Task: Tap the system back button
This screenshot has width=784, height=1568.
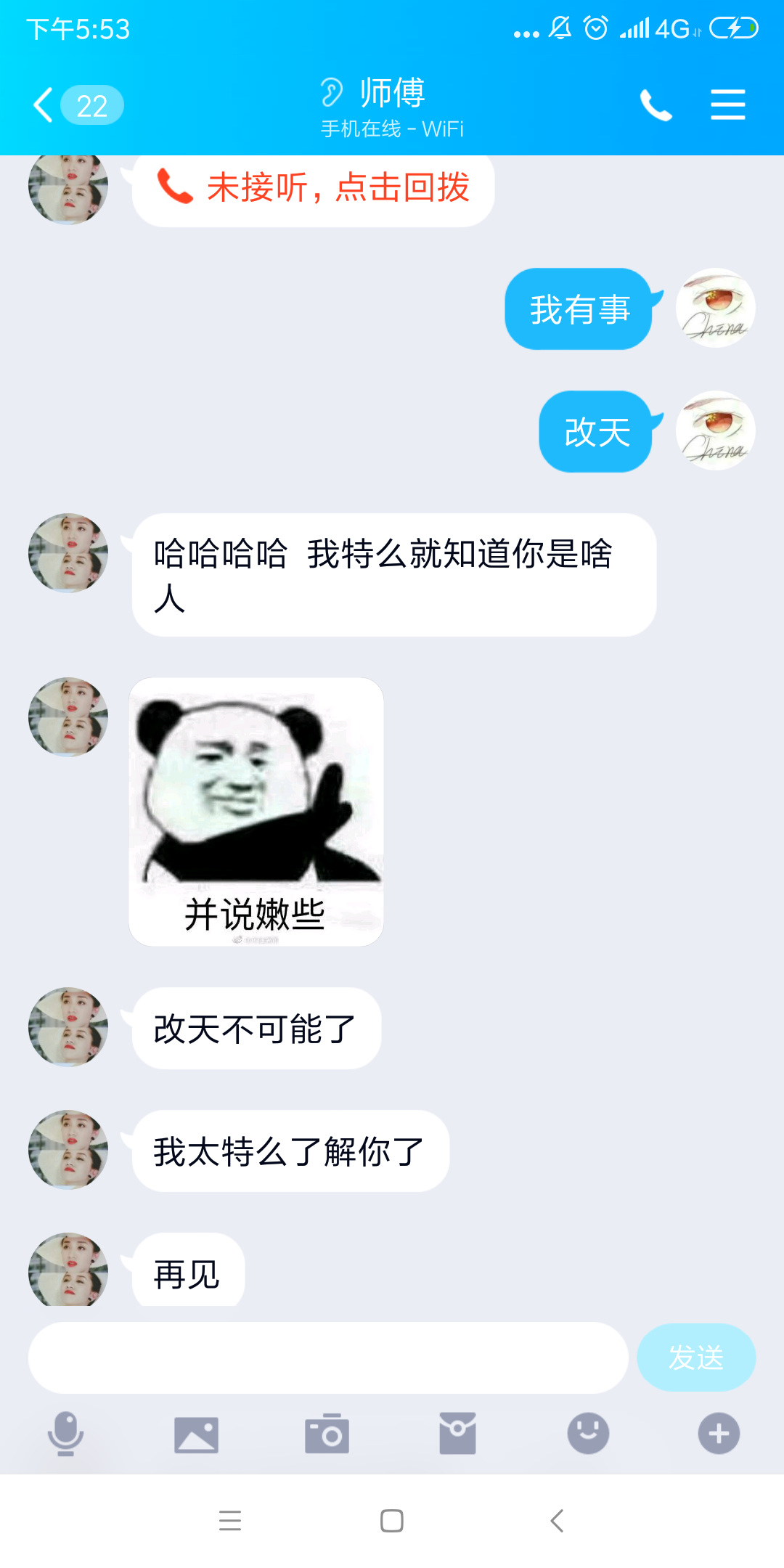Action: (557, 1521)
